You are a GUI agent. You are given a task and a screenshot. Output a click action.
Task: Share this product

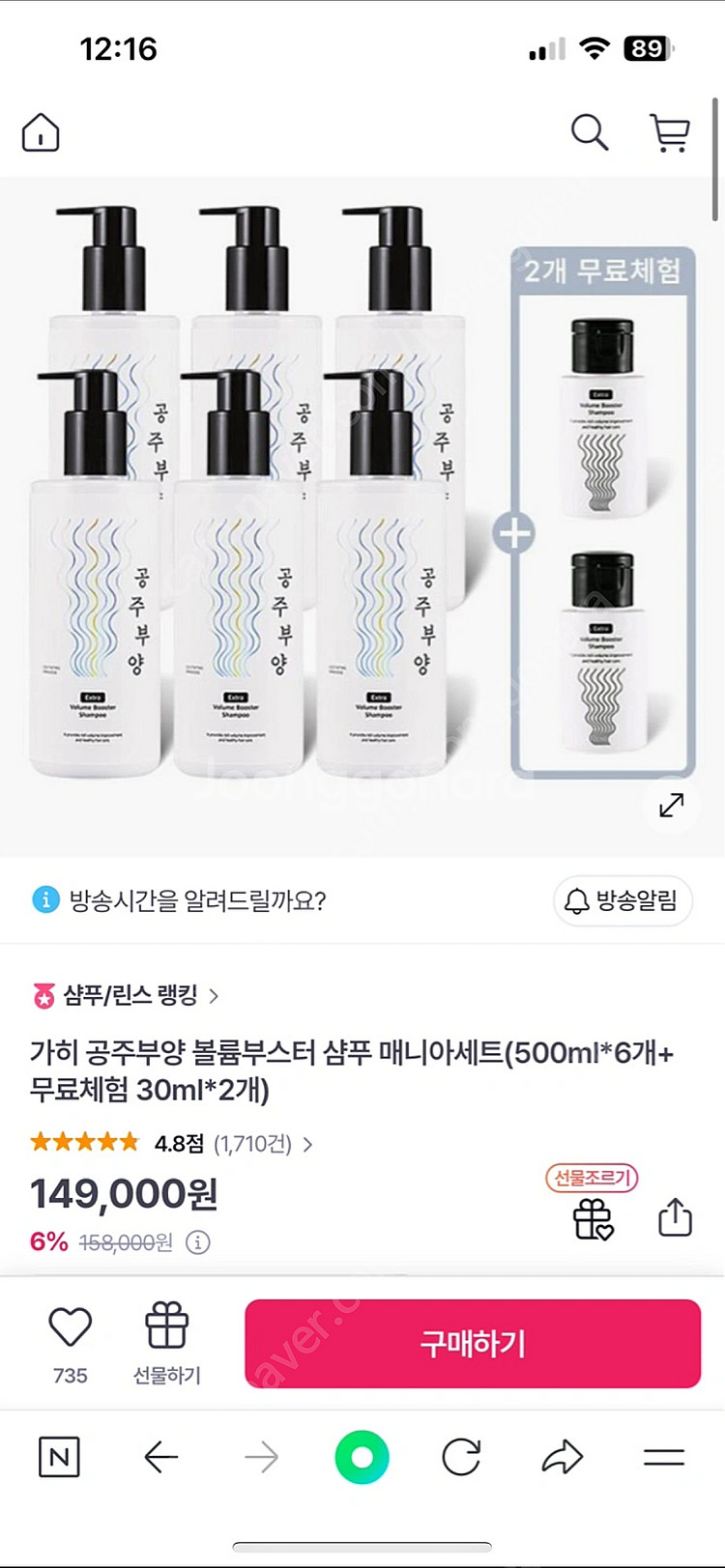[x=675, y=1217]
